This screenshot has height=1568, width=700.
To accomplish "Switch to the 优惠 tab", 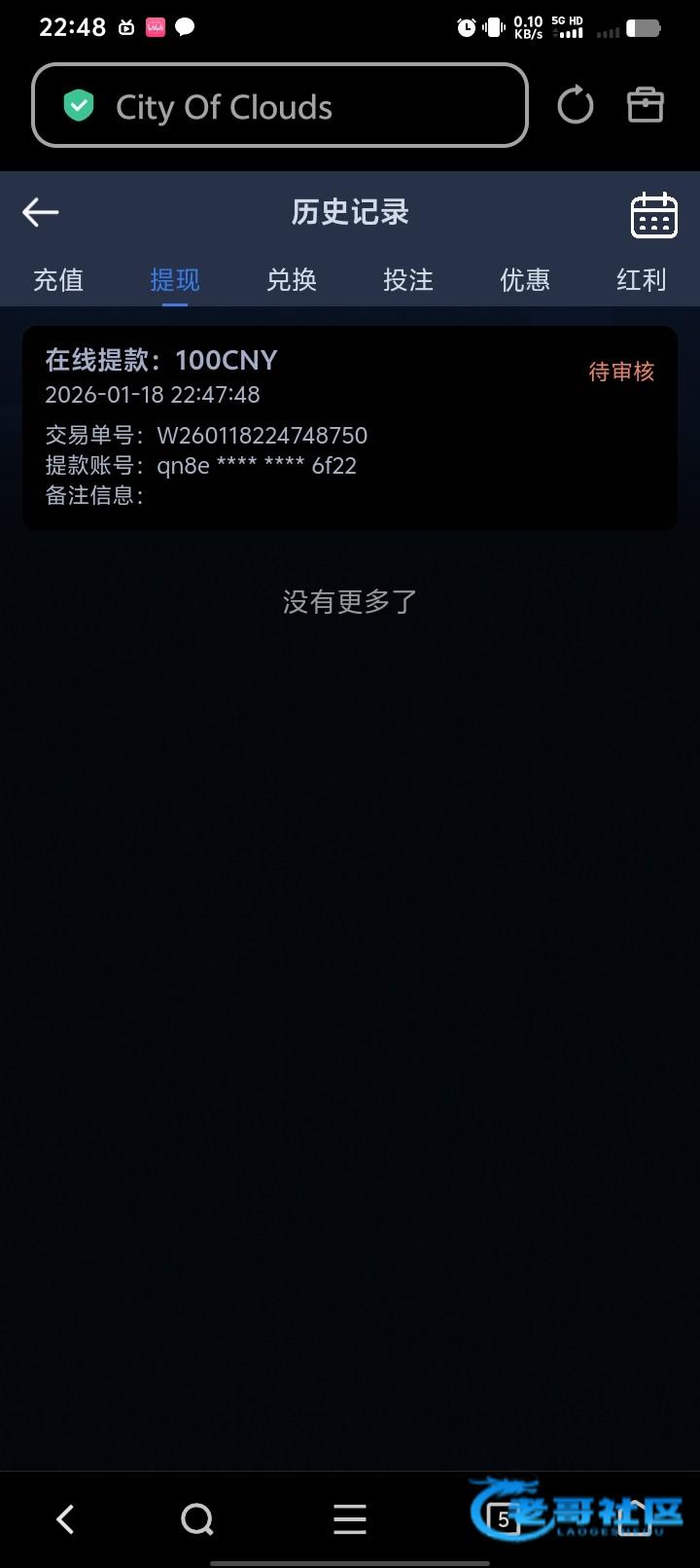I will click(525, 280).
